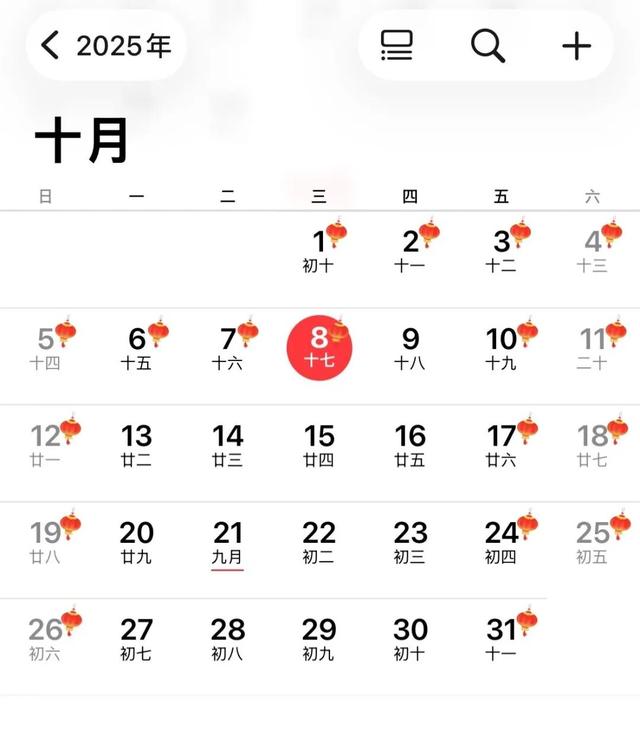The image size is (640, 729).
Task: Select October 9 (十八)
Action: 410,347
